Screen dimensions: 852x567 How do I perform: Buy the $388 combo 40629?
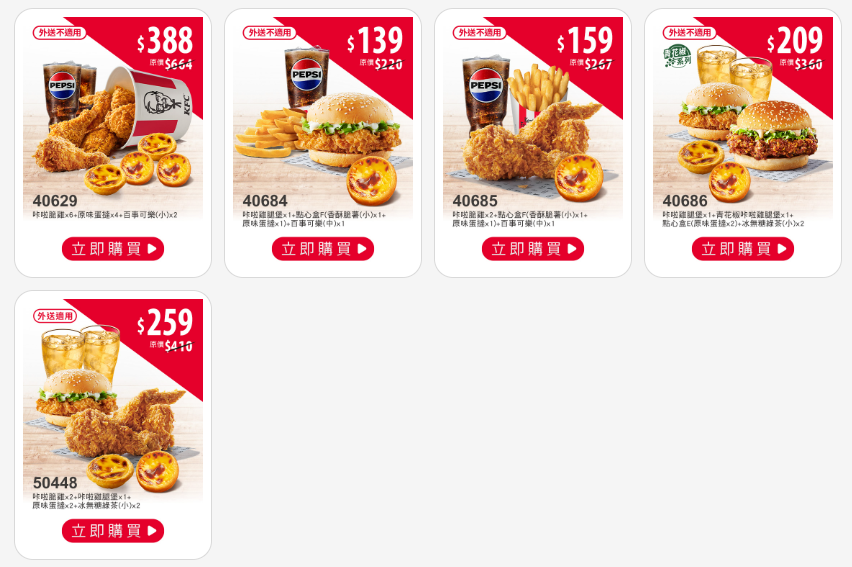click(113, 249)
